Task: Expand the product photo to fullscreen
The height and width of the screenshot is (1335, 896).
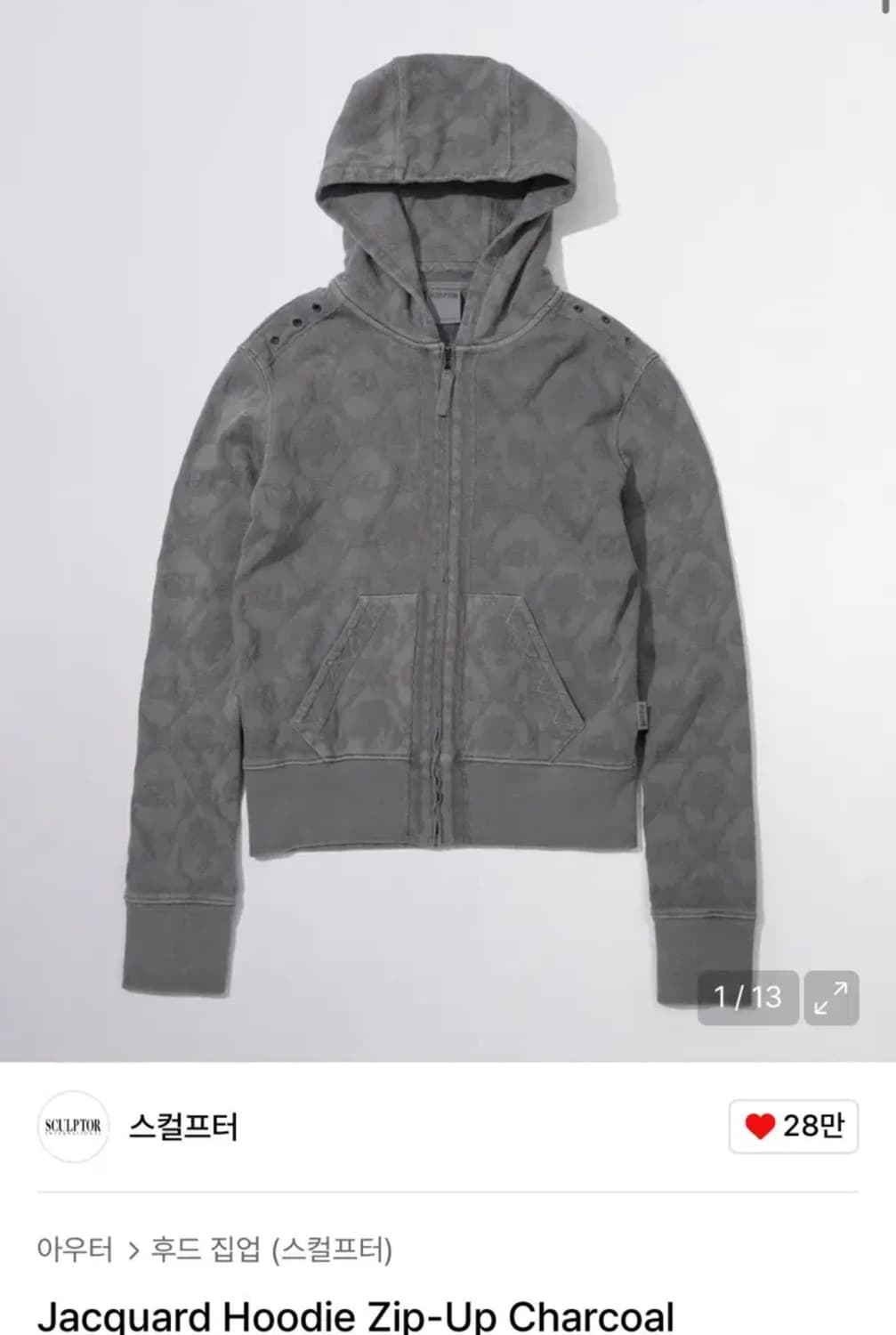Action: coord(831,998)
